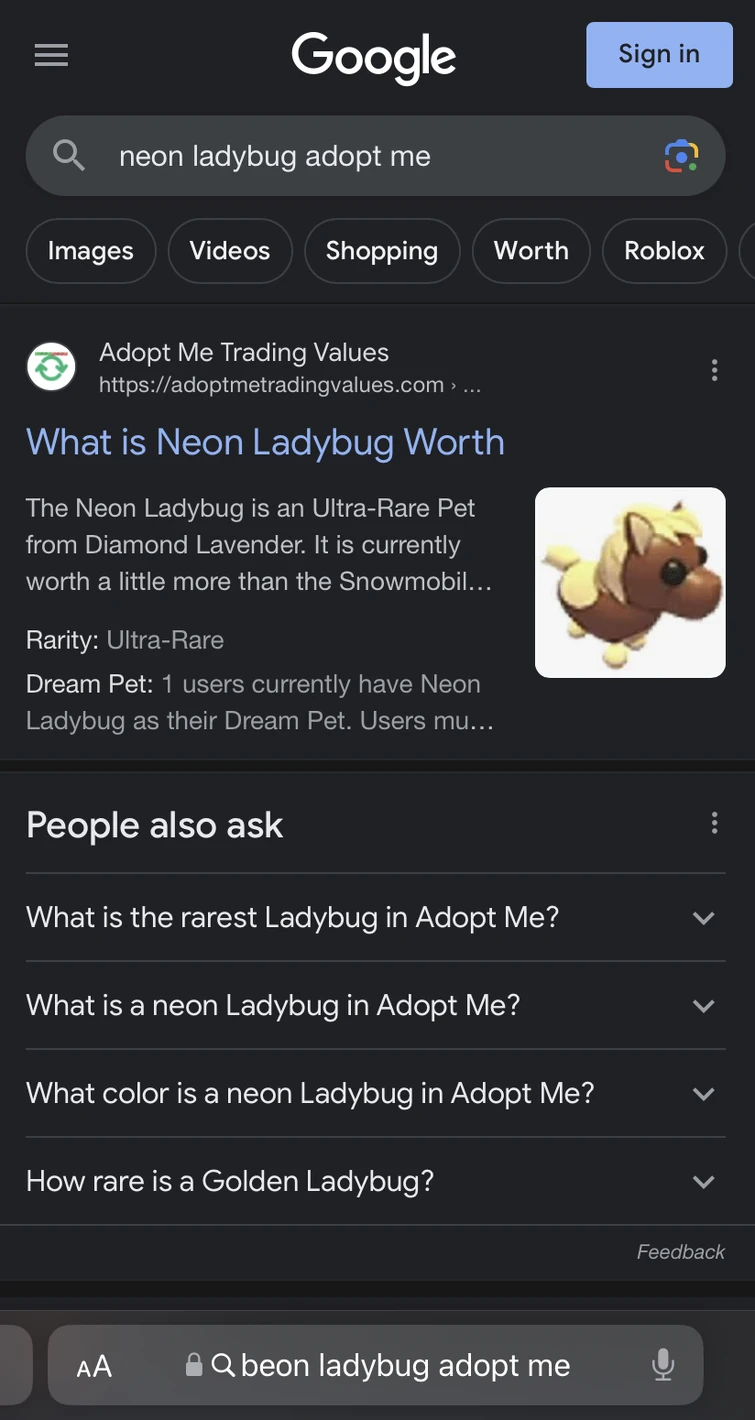Viewport: 755px width, 1420px height.
Task: Expand 'What is the rarest Ladybug in Adopt Me?'
Action: [x=375, y=917]
